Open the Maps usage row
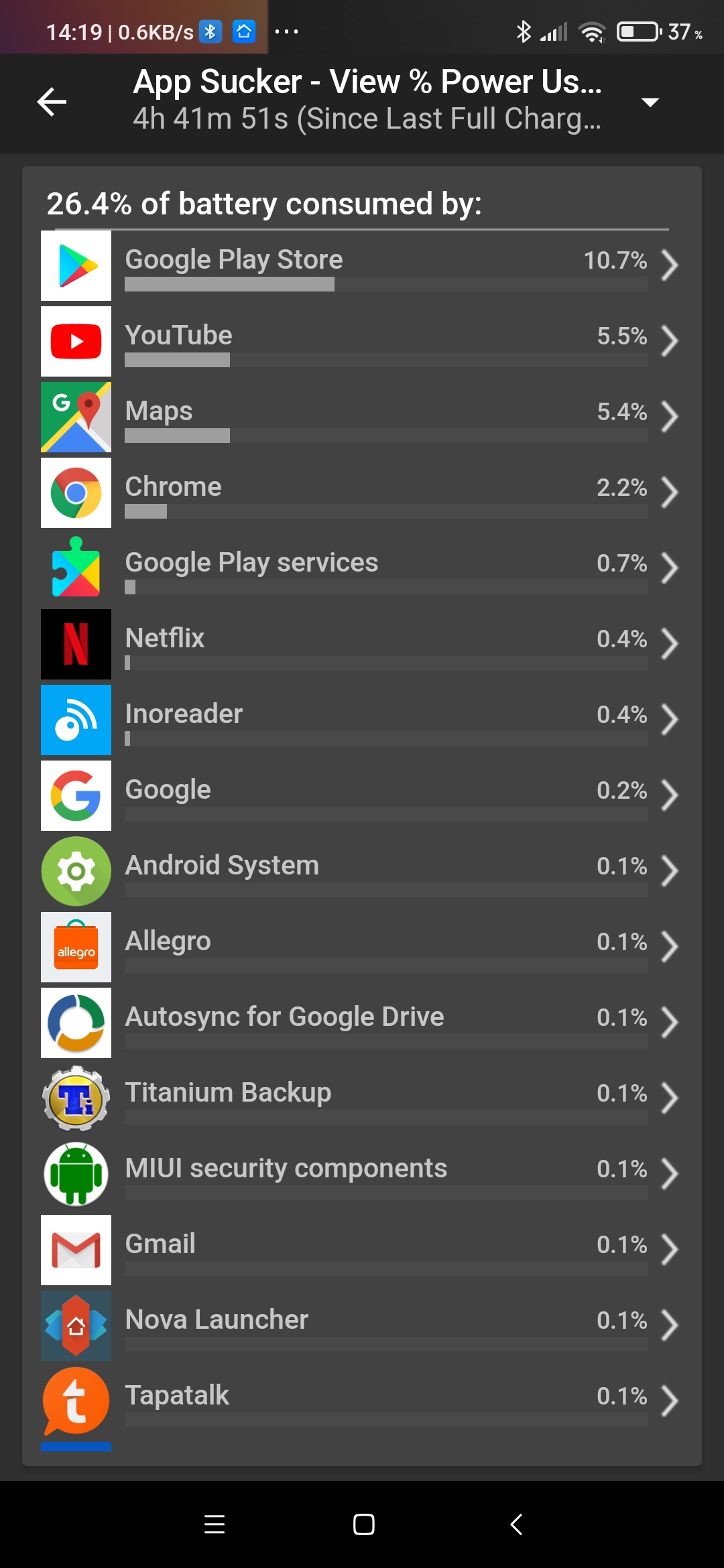 click(362, 417)
